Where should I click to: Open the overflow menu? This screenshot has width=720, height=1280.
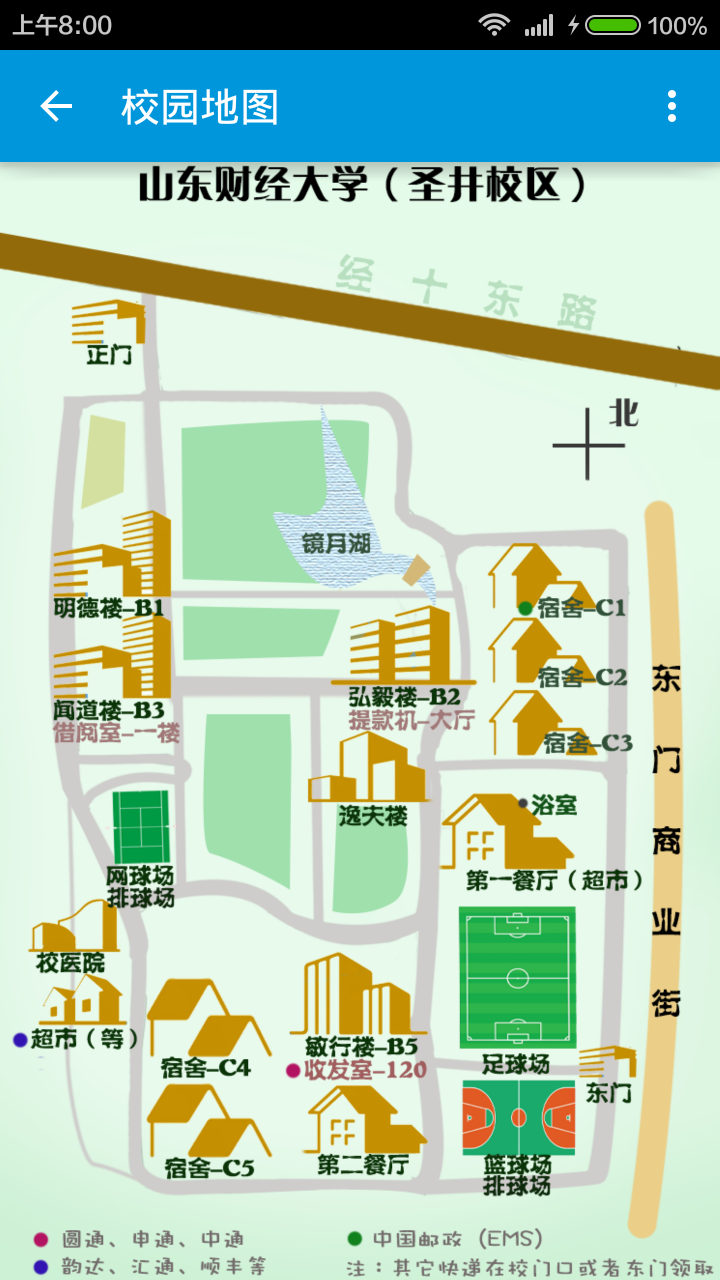pos(671,106)
